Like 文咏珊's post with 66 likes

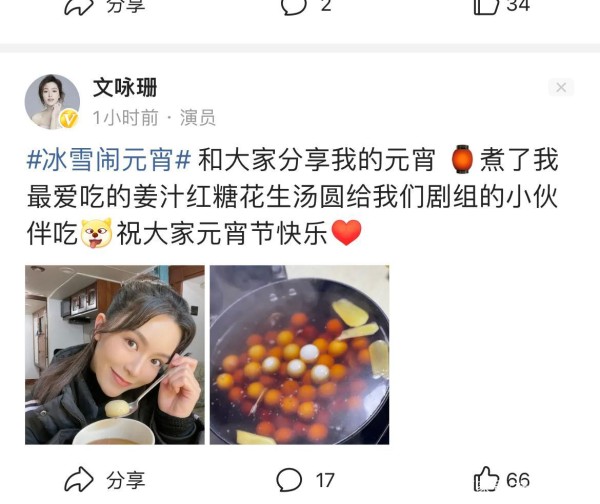coord(500,480)
